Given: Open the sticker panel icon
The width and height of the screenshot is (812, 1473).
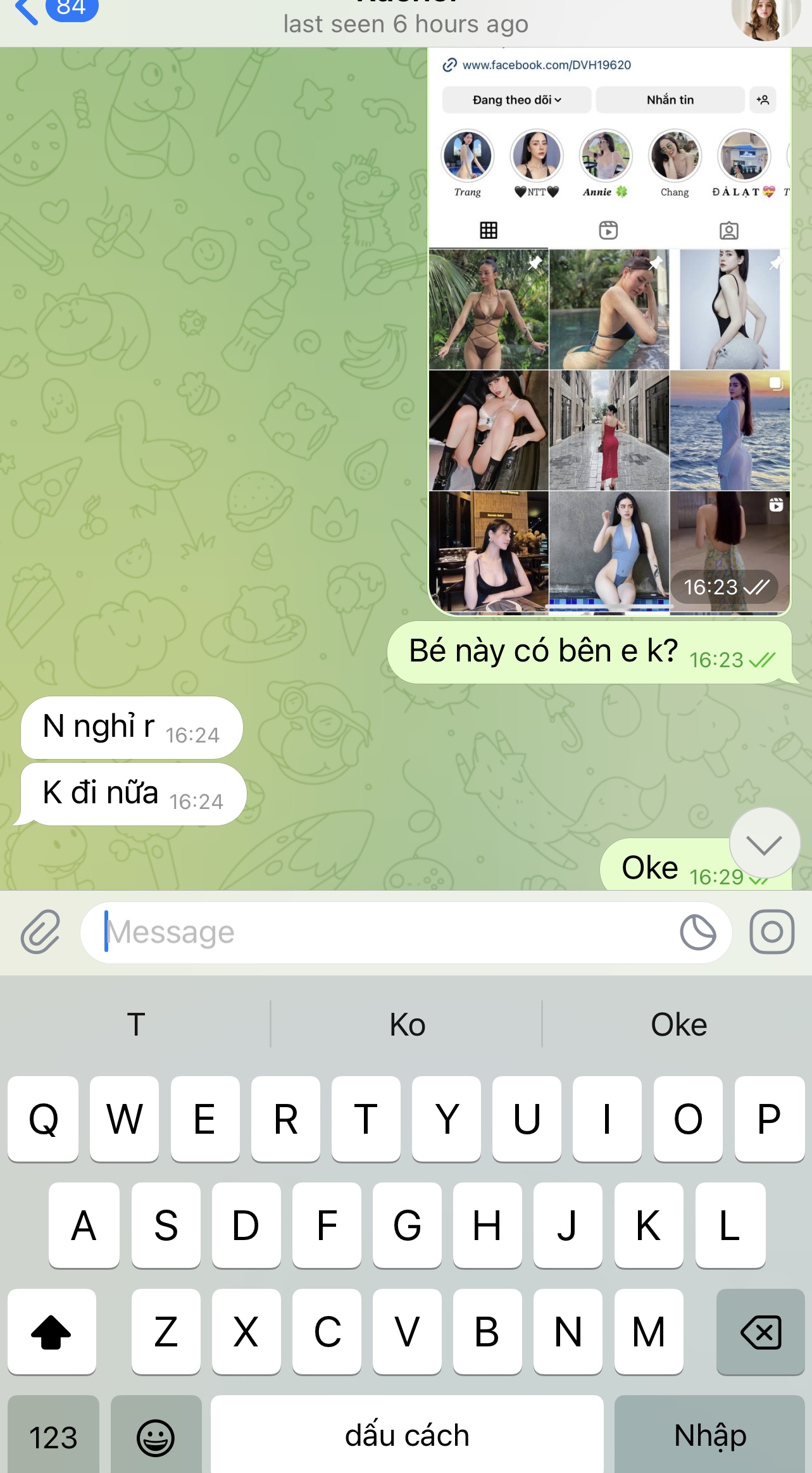Looking at the screenshot, I should 697,932.
